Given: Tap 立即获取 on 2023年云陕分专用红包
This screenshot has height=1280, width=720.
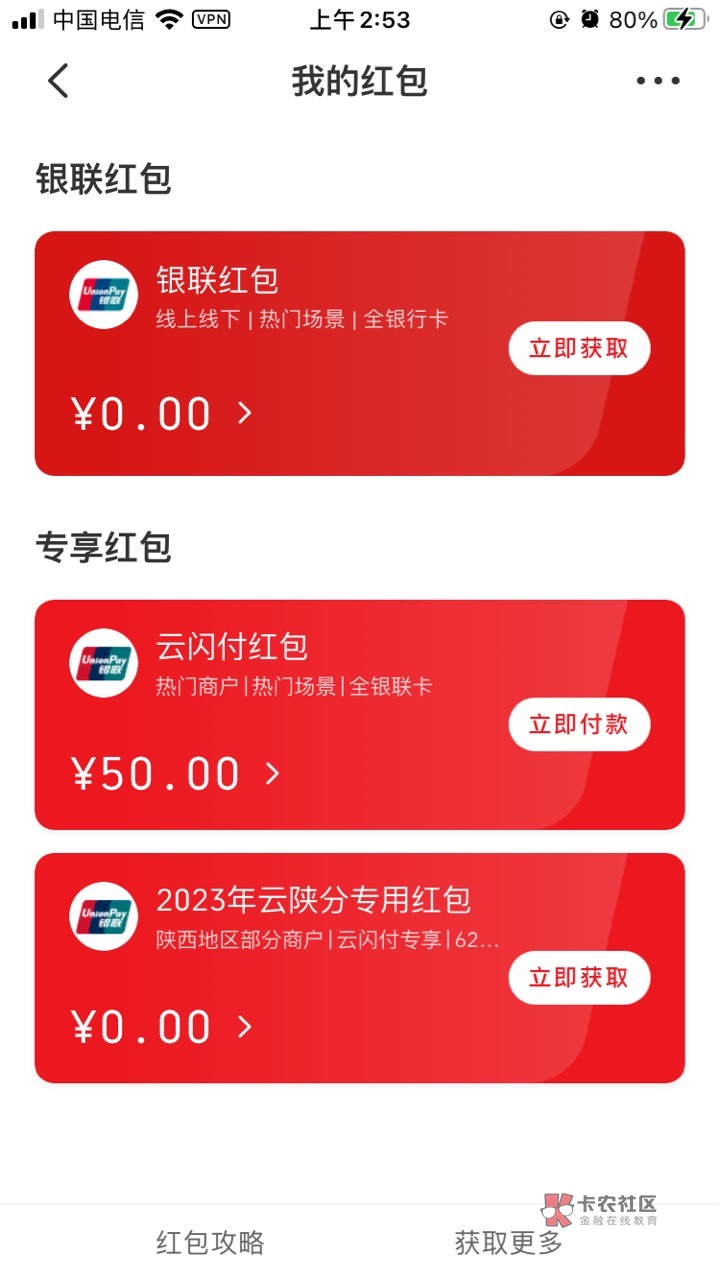Looking at the screenshot, I should (x=579, y=977).
